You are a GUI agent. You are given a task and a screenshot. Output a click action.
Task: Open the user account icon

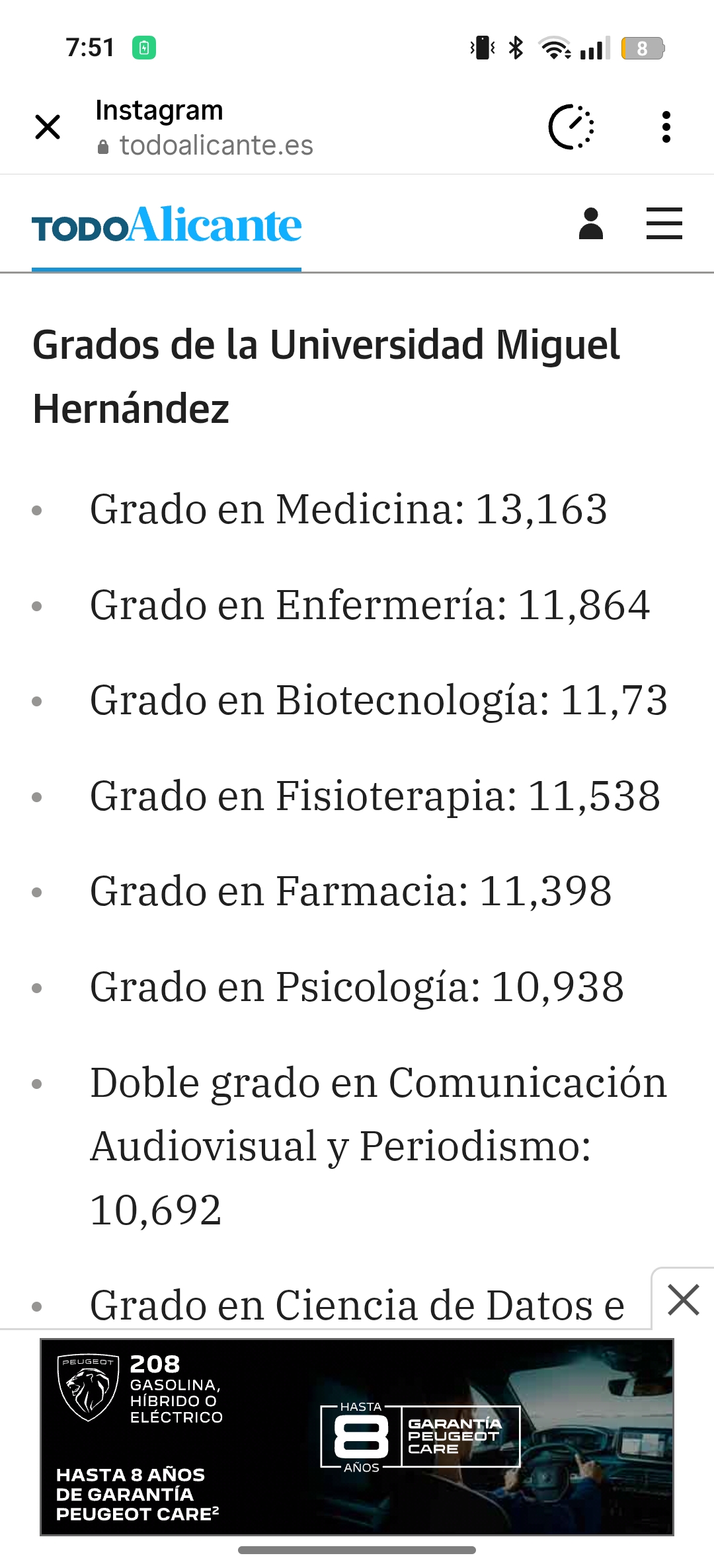590,223
